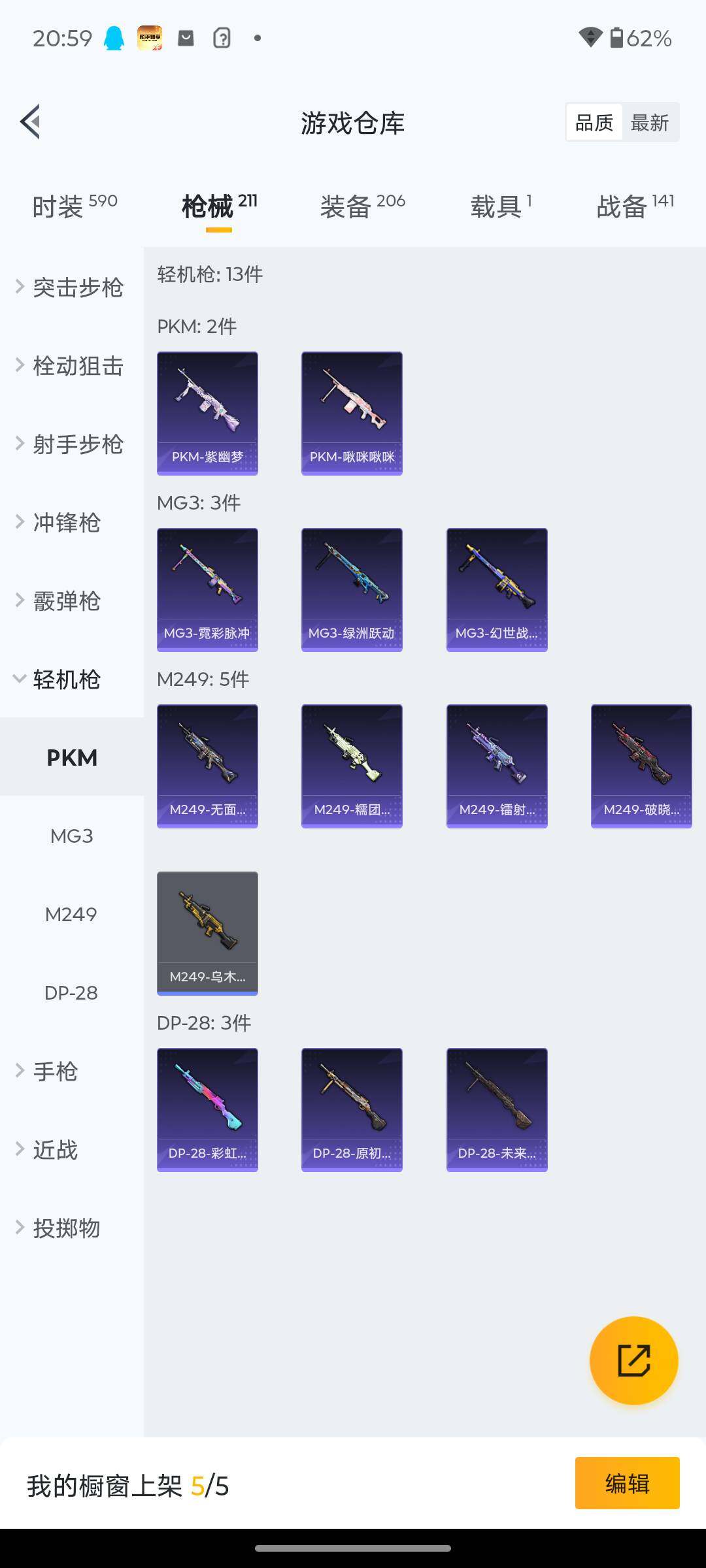706x1568 pixels.
Task: Tap the orange share floating button
Action: (633, 1360)
